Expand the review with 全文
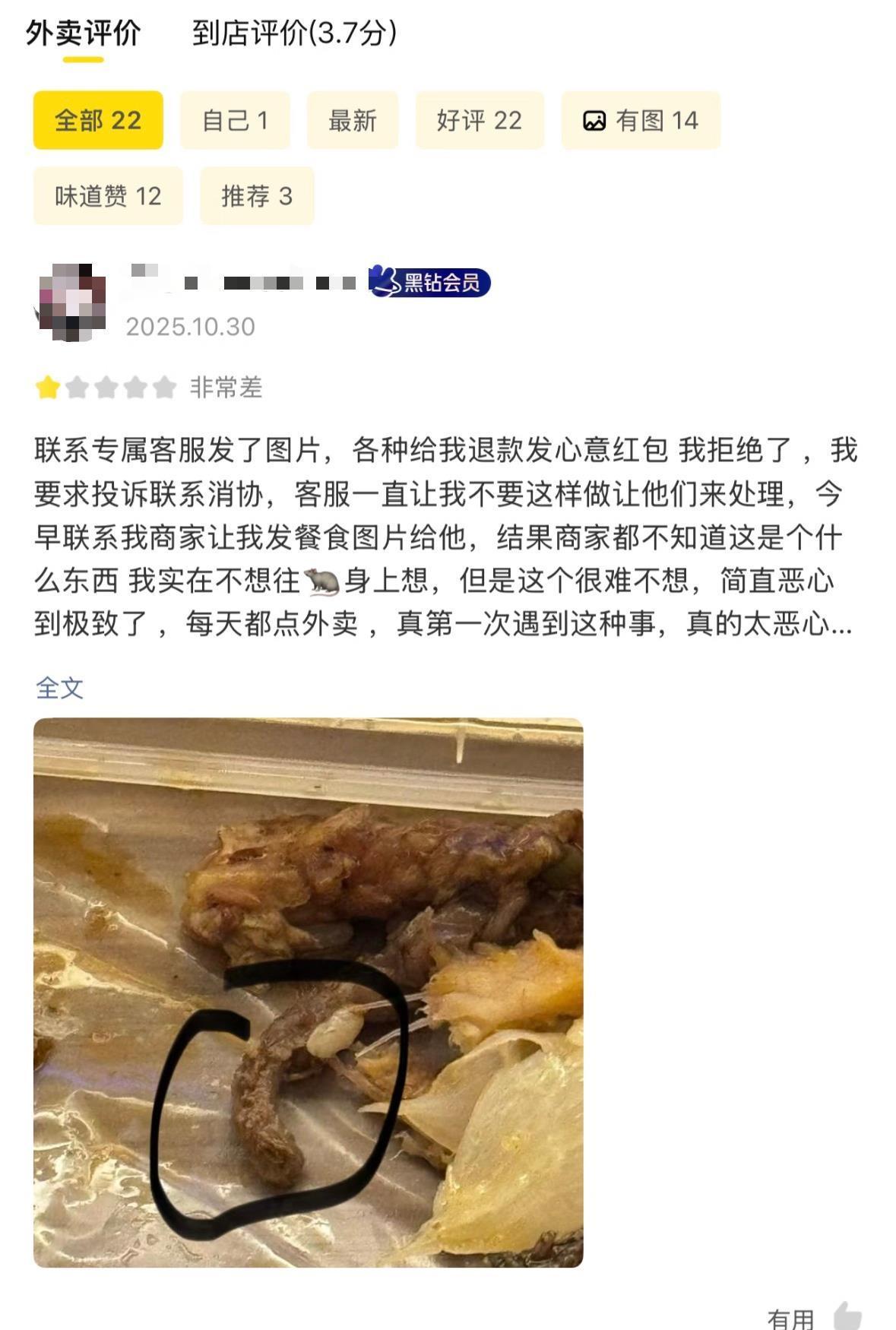896x1330 pixels. click(x=59, y=688)
